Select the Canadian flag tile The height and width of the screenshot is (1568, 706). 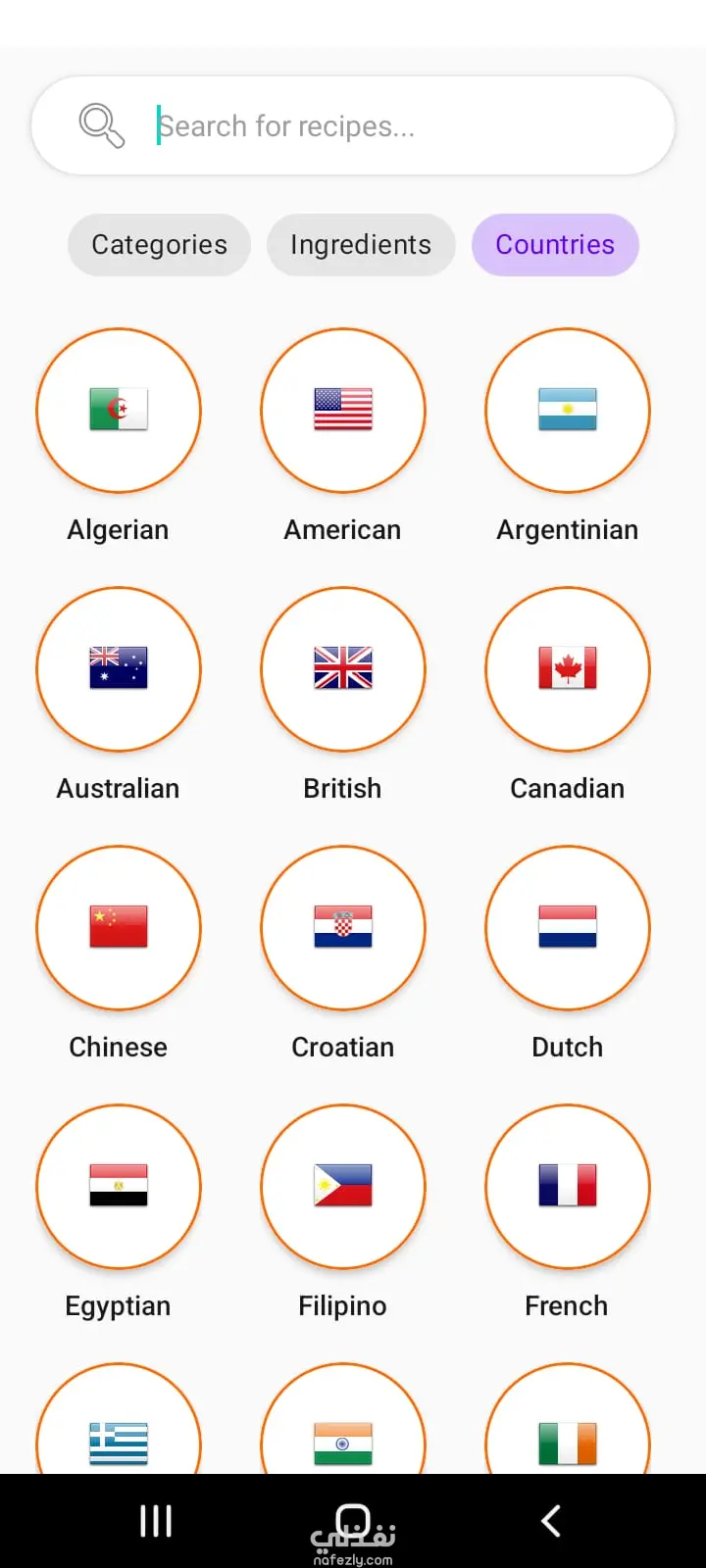pos(568,669)
